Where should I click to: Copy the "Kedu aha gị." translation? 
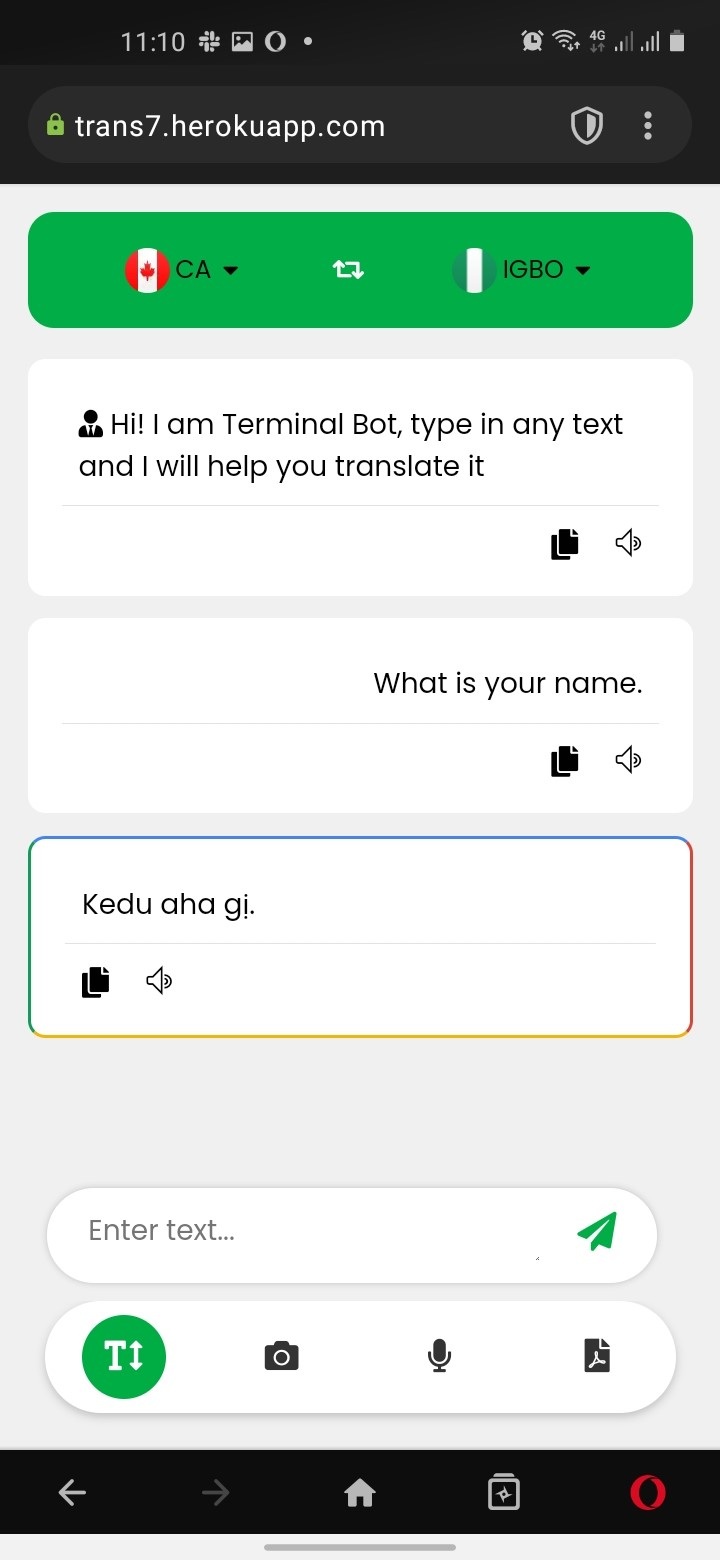[x=96, y=982]
